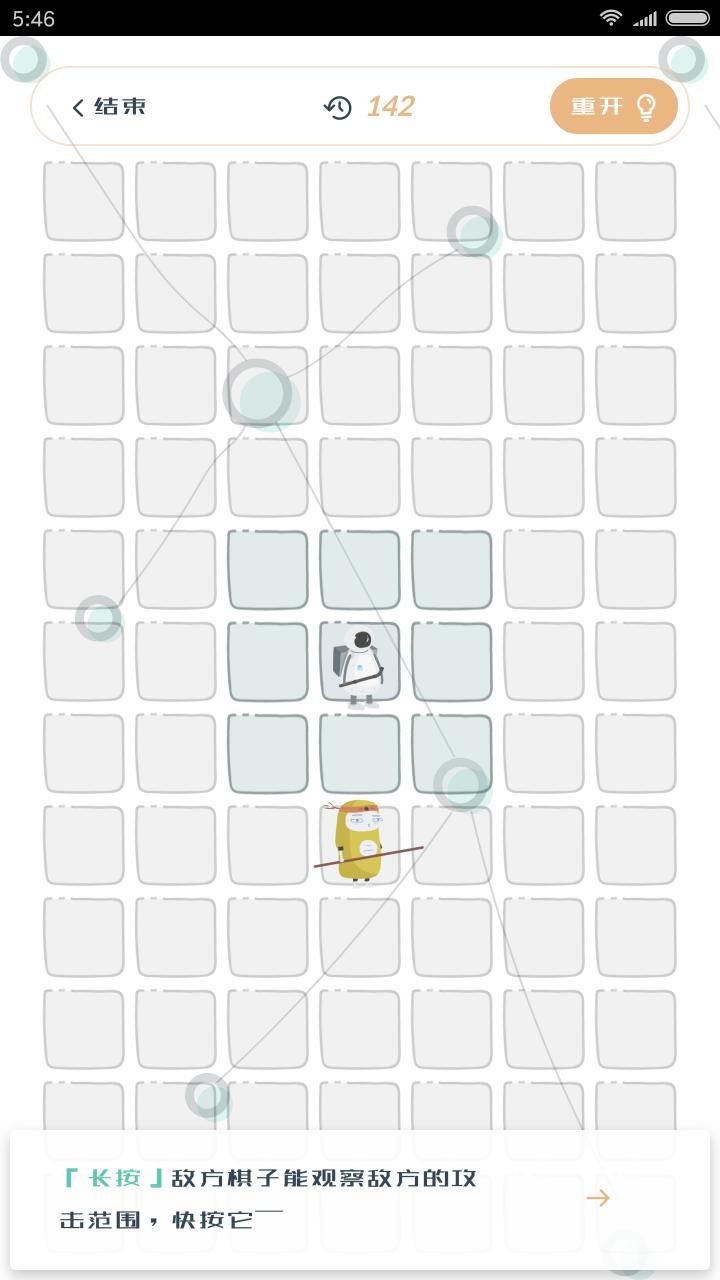Tap the yellow enemy piece with staff
This screenshot has height=1280, width=720.
[360, 844]
